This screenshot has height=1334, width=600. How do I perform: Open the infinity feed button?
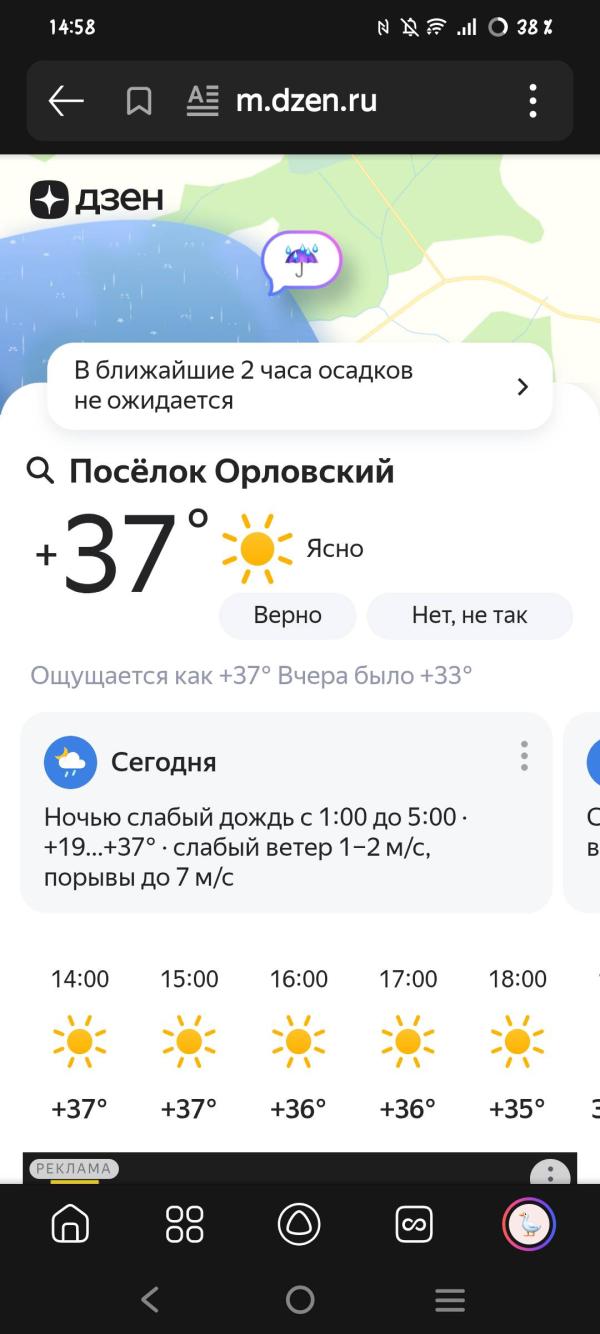414,1224
